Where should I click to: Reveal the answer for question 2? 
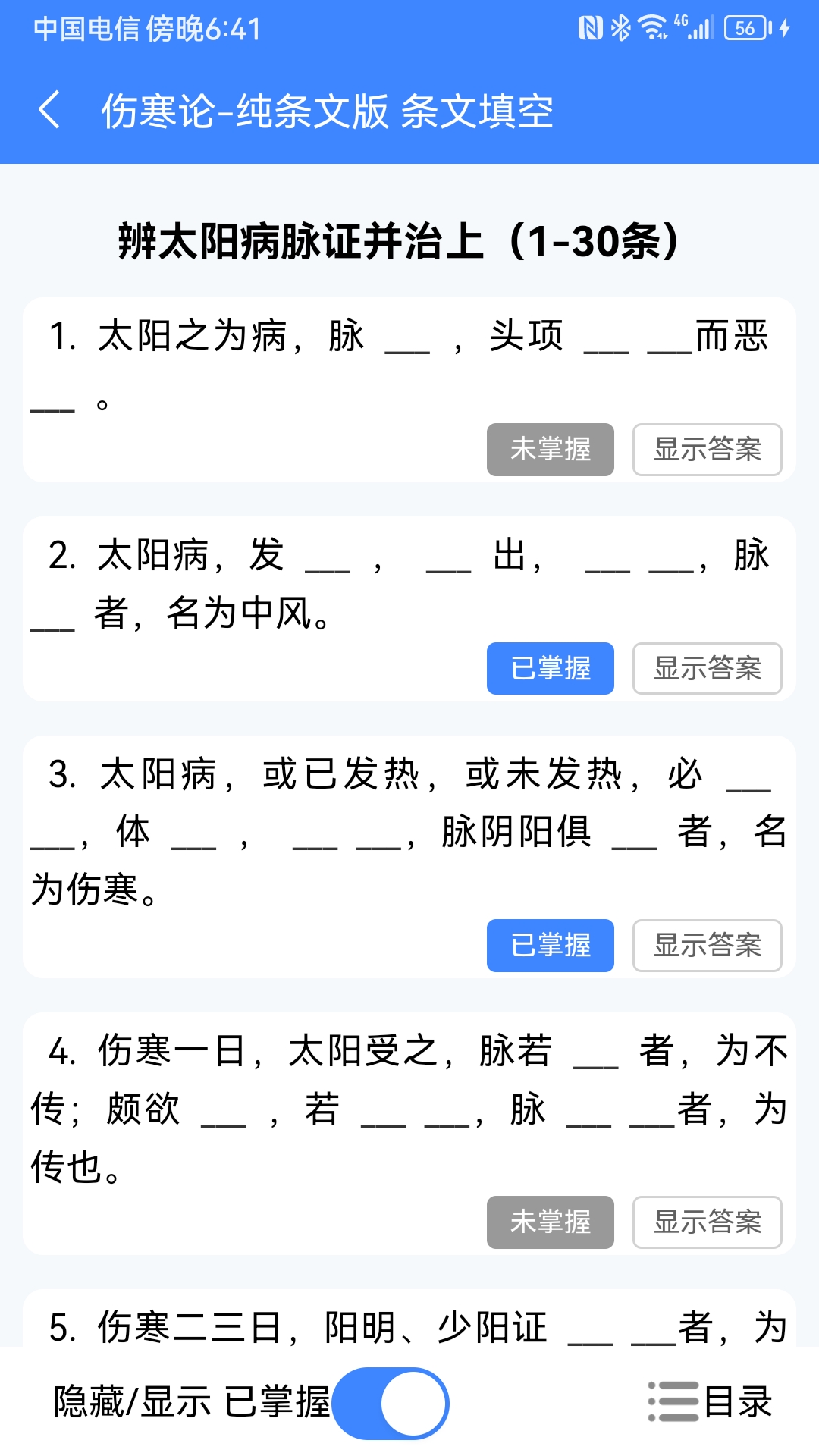[x=707, y=669]
